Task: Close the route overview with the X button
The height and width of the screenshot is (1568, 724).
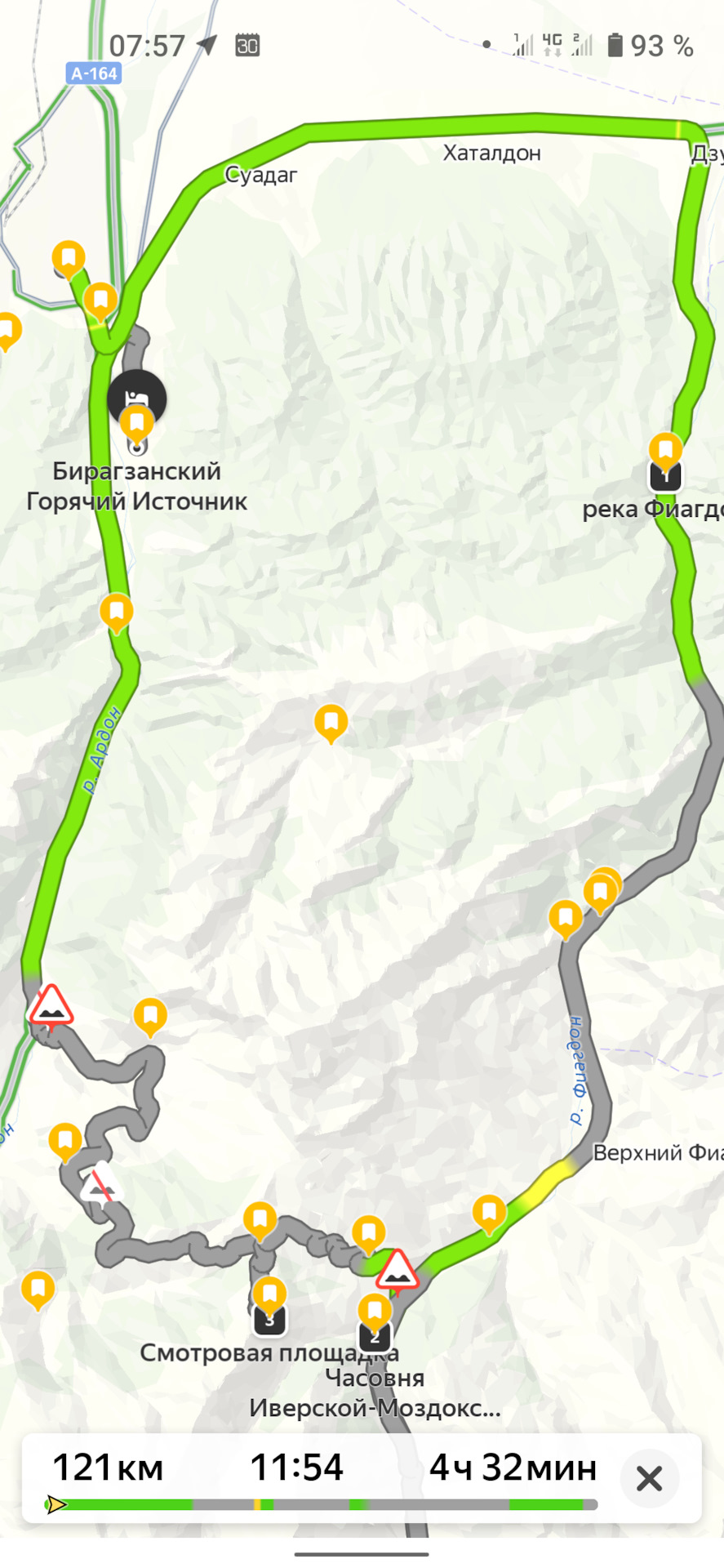Action: (649, 1478)
